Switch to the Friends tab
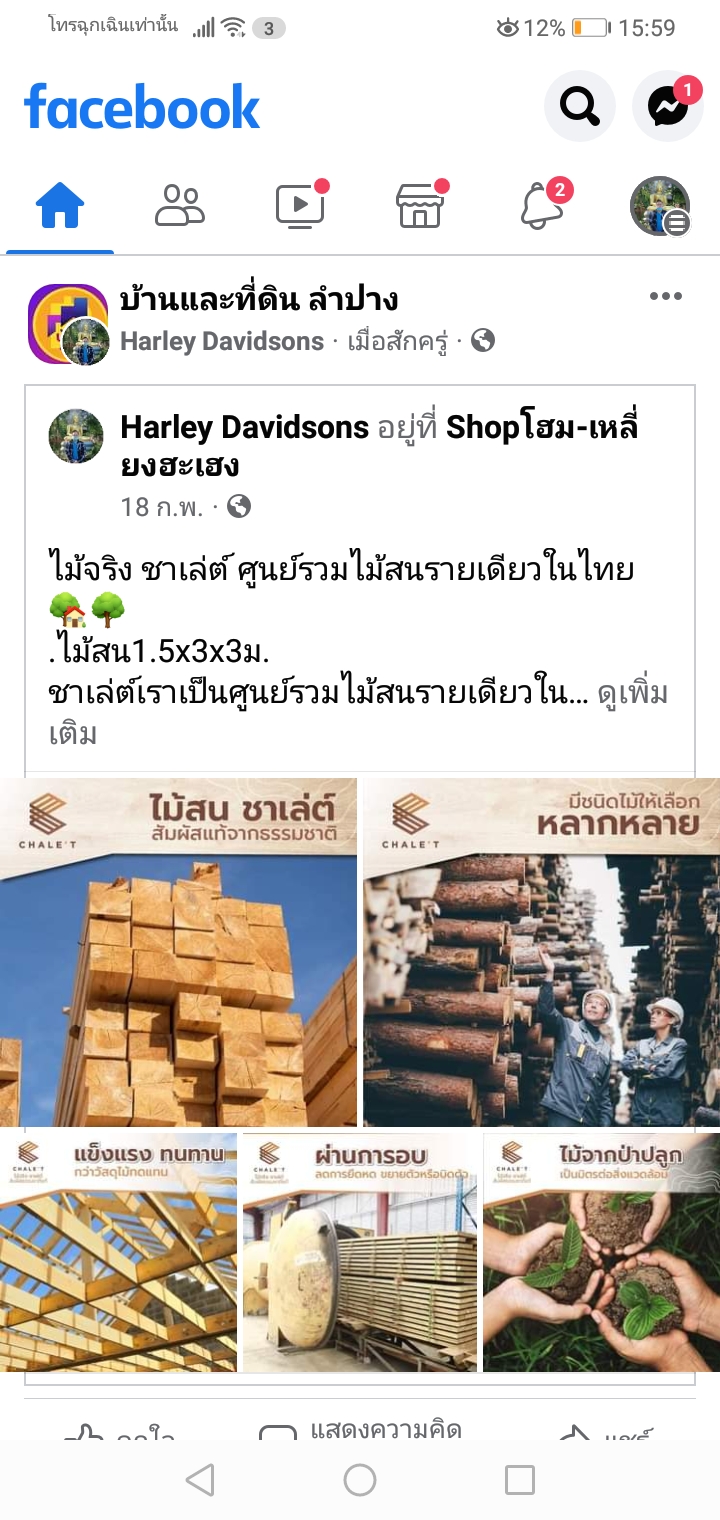Screen dimensions: 720x1520 (180, 206)
